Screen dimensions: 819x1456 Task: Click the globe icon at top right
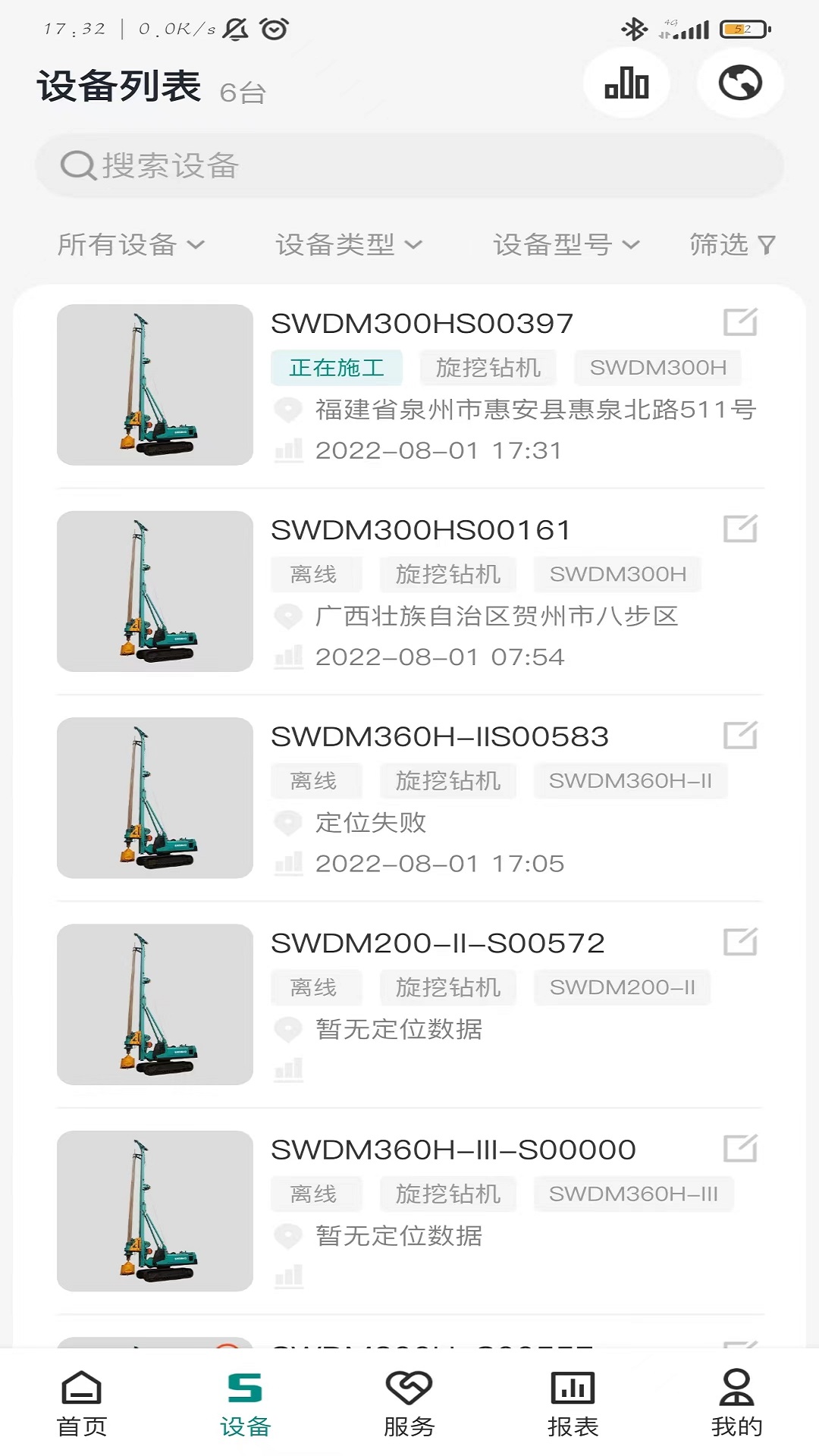point(740,83)
